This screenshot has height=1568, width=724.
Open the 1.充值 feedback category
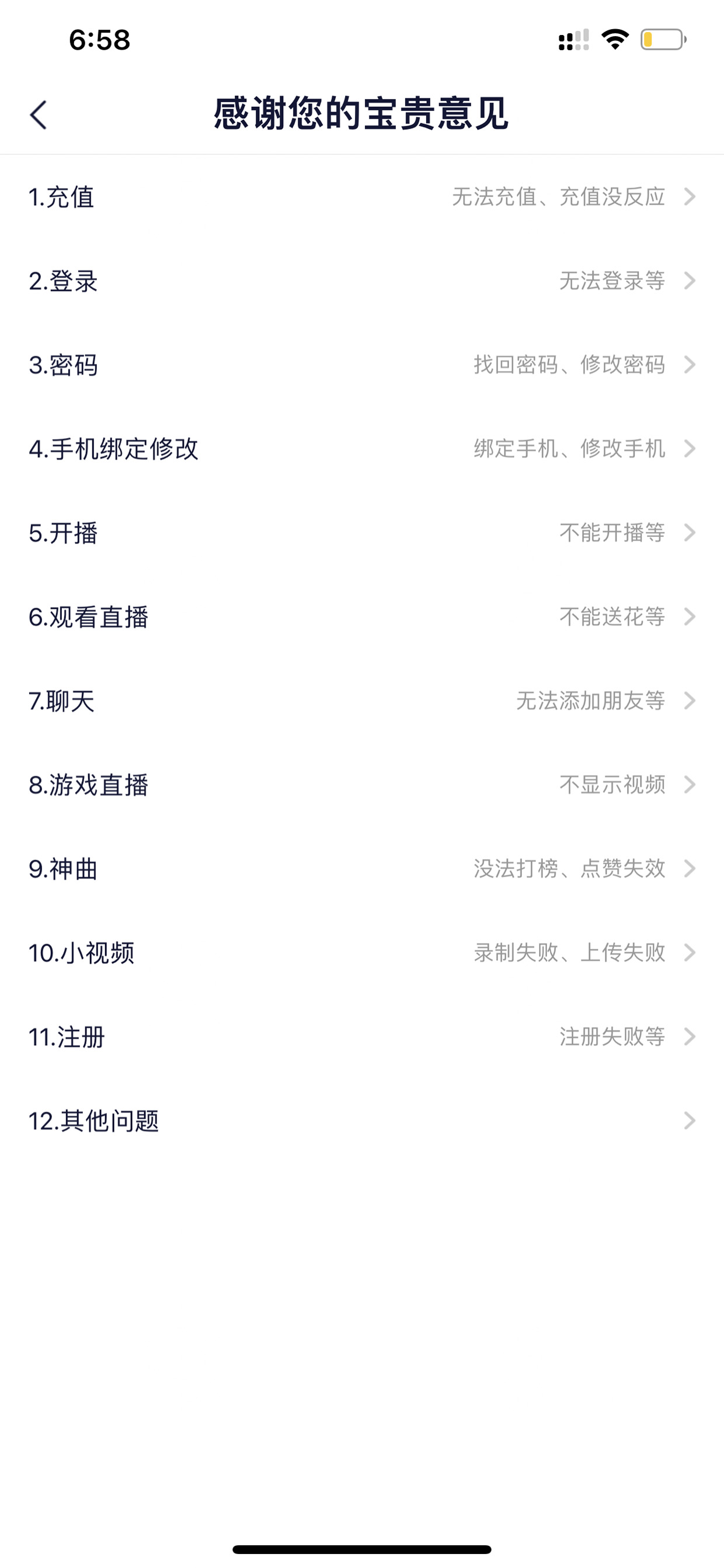click(x=362, y=197)
